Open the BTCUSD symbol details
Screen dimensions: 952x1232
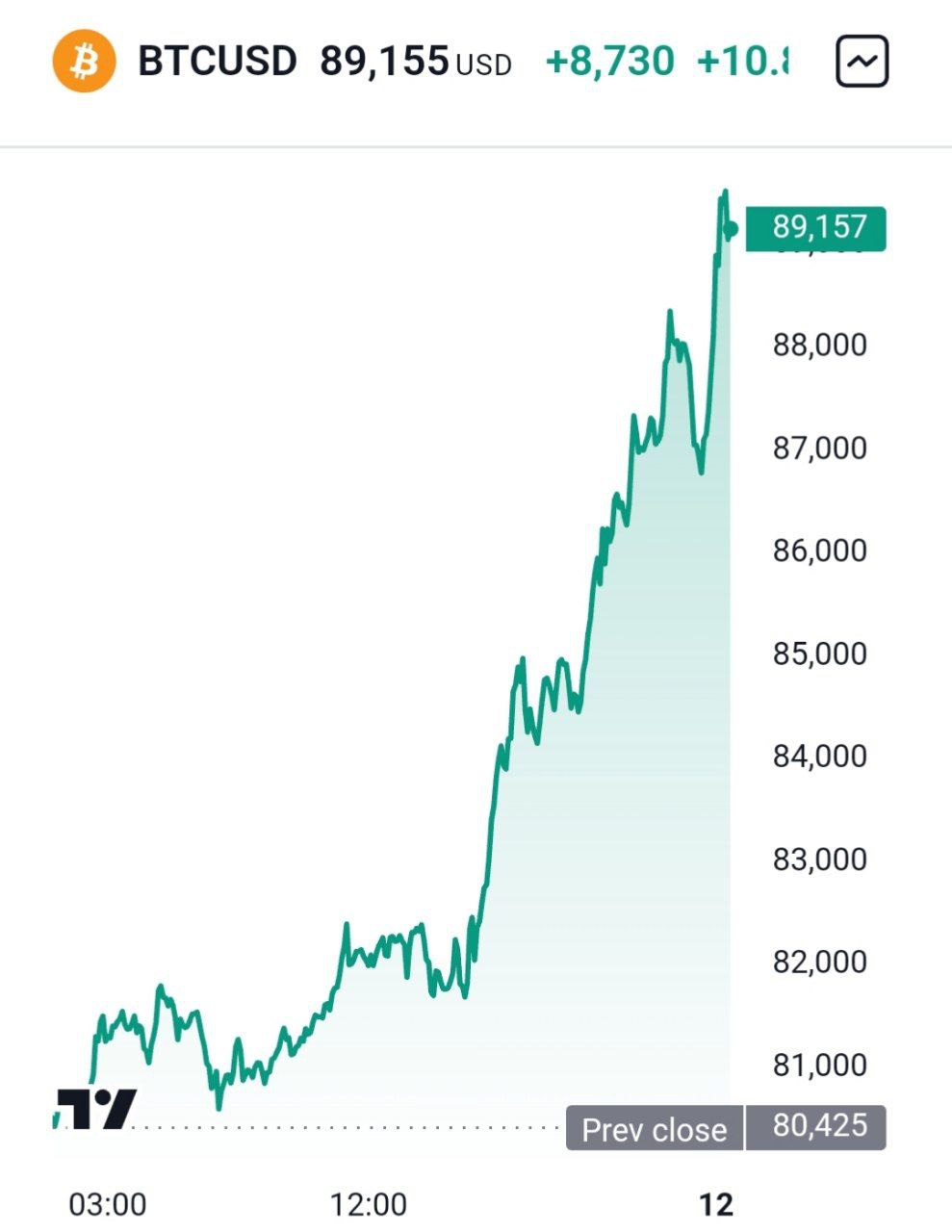click(217, 62)
